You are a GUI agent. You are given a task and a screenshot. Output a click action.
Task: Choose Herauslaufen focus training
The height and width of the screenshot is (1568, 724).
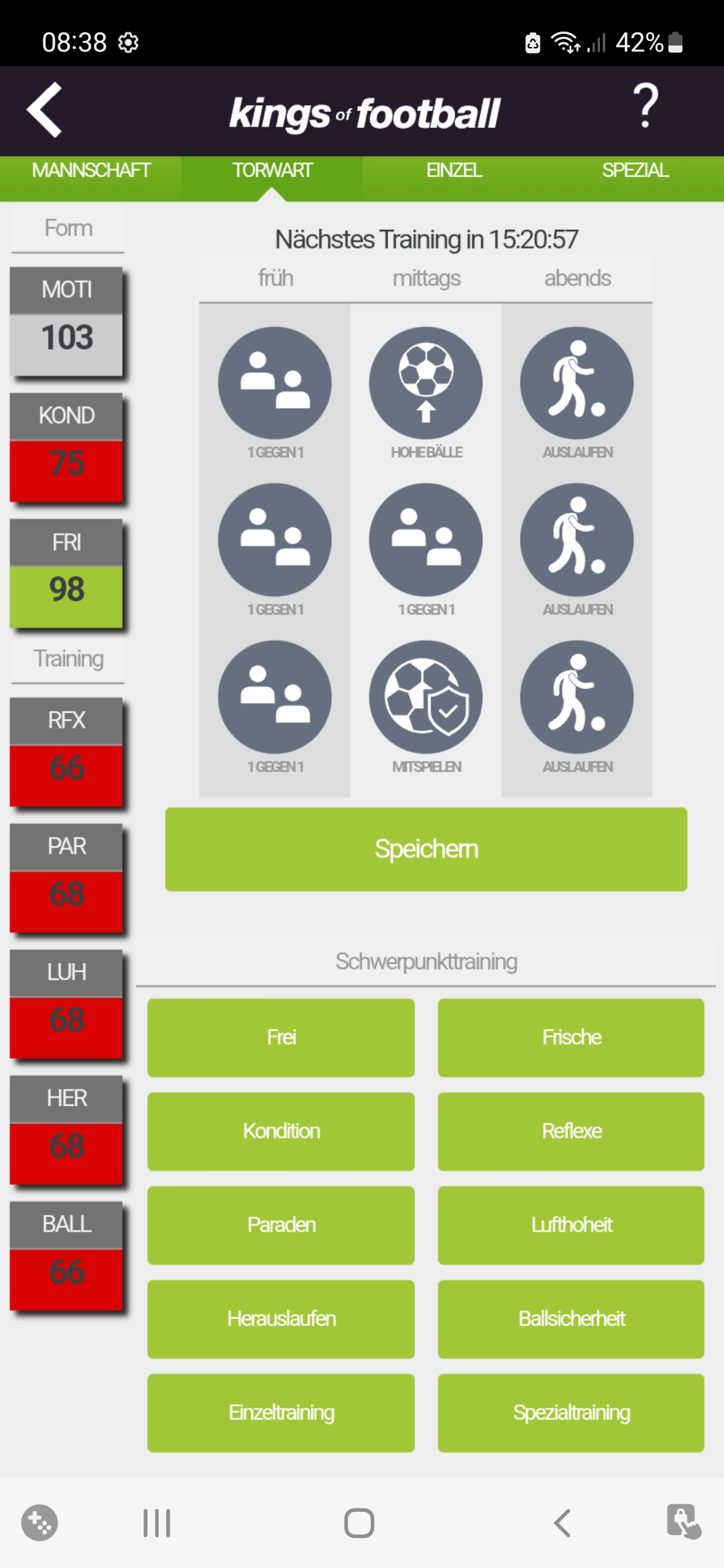tap(281, 1319)
